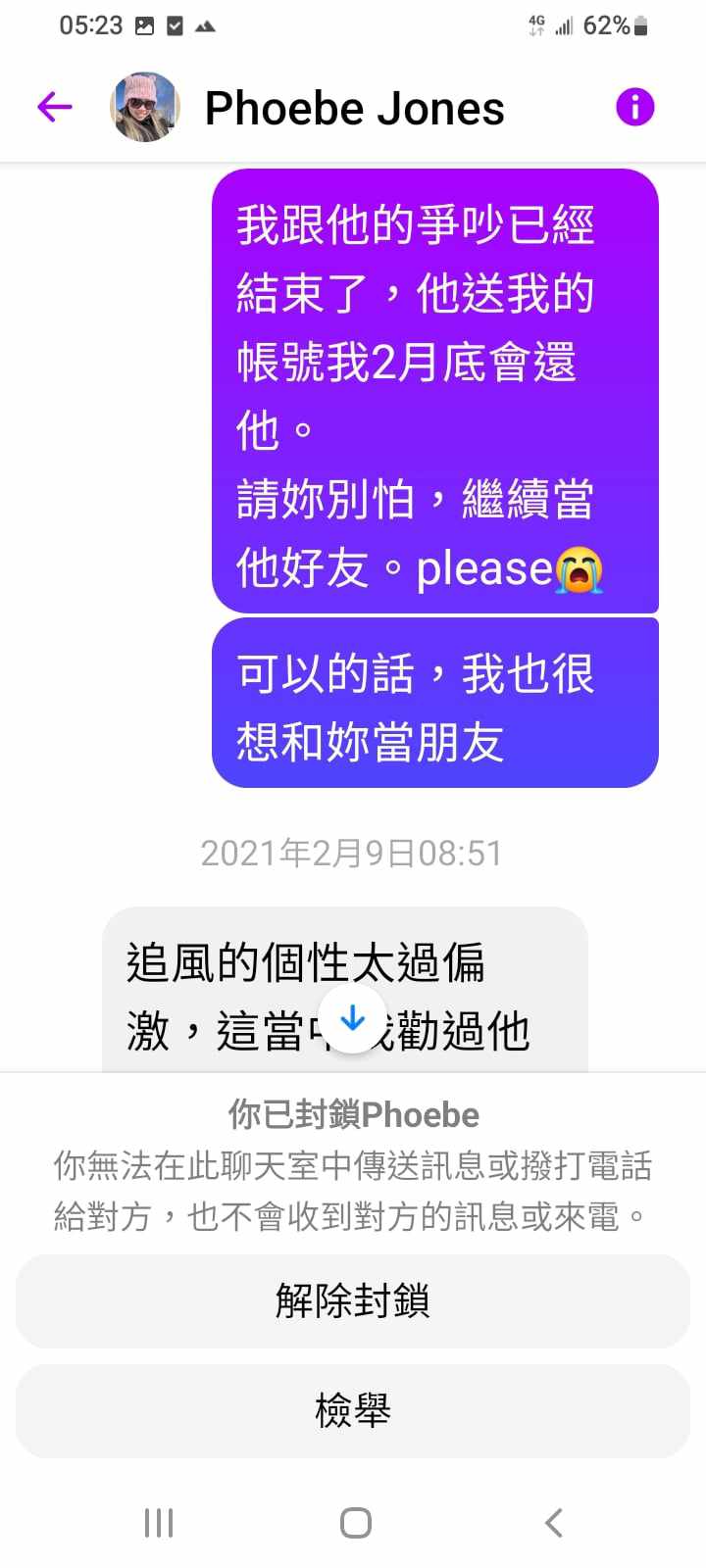The width and height of the screenshot is (706, 1568).
Task: Tap 檢舉 to report this chat
Action: pyautogui.click(x=353, y=1410)
